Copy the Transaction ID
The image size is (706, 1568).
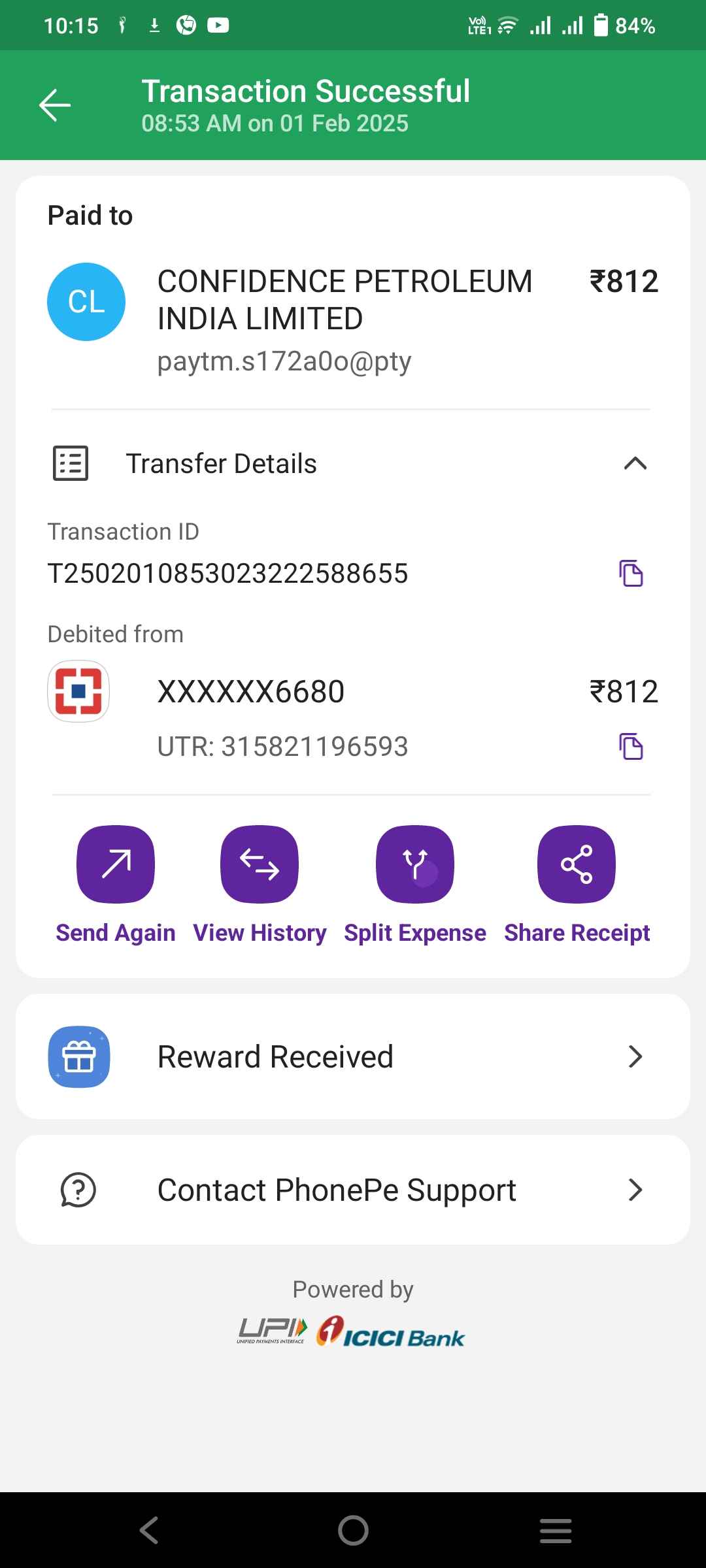(x=631, y=574)
